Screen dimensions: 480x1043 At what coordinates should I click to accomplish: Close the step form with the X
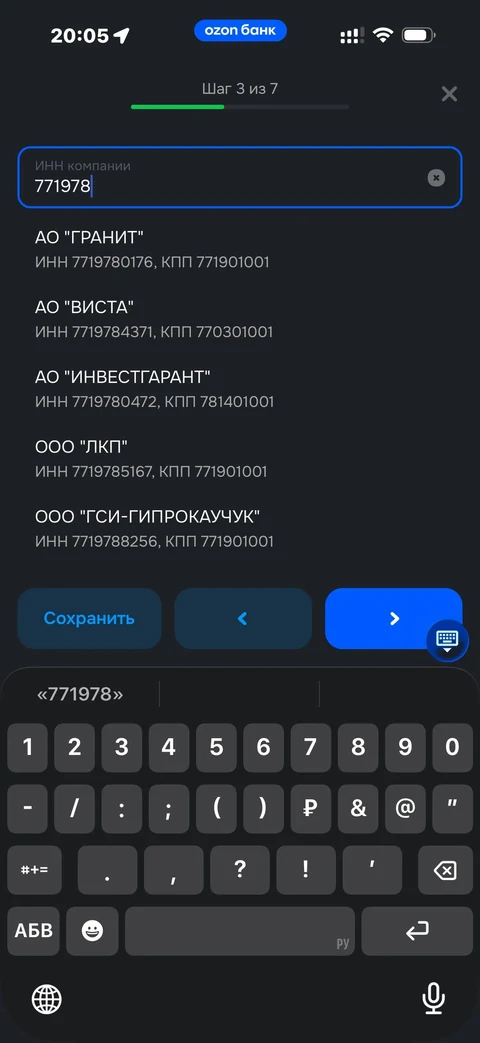tap(449, 94)
